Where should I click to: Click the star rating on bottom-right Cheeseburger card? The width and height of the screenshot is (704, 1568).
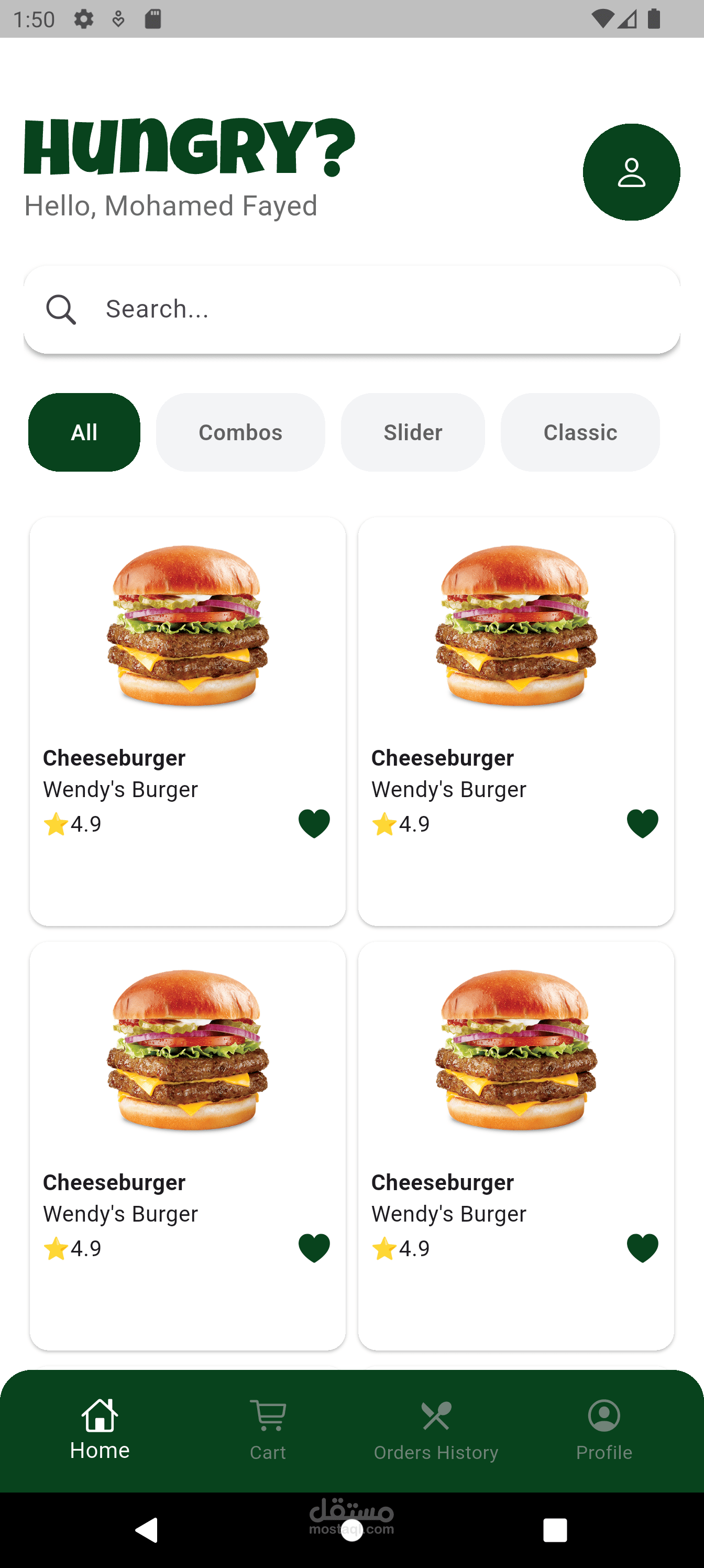click(x=383, y=1248)
